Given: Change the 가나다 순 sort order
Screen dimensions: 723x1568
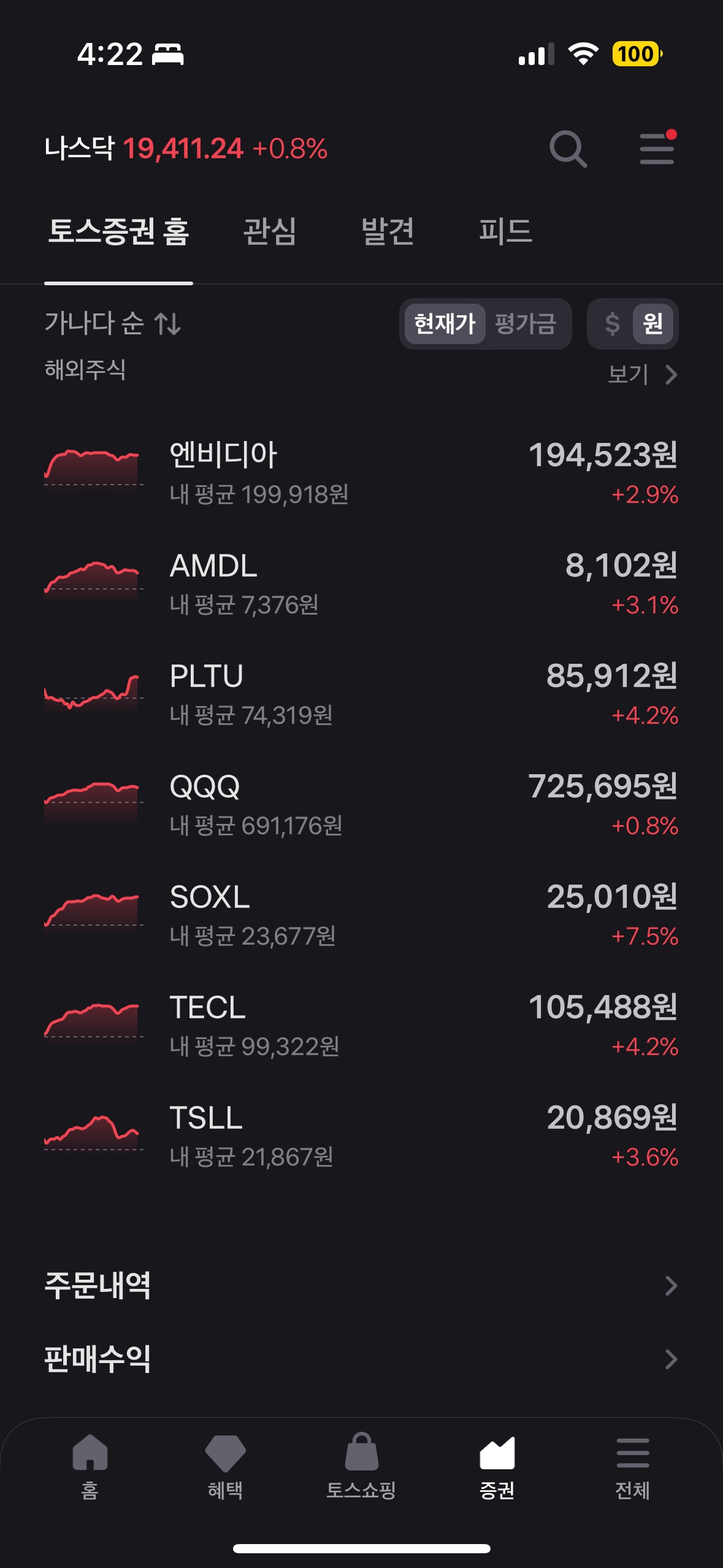Looking at the screenshot, I should 113,323.
